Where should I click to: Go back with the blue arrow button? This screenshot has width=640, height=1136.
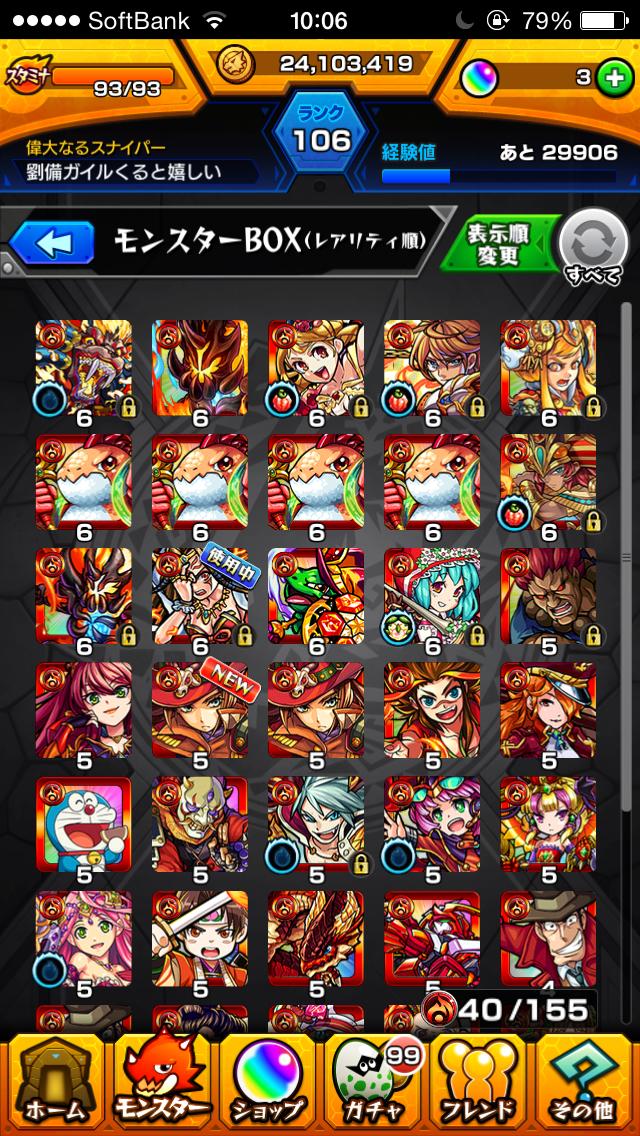tap(51, 241)
